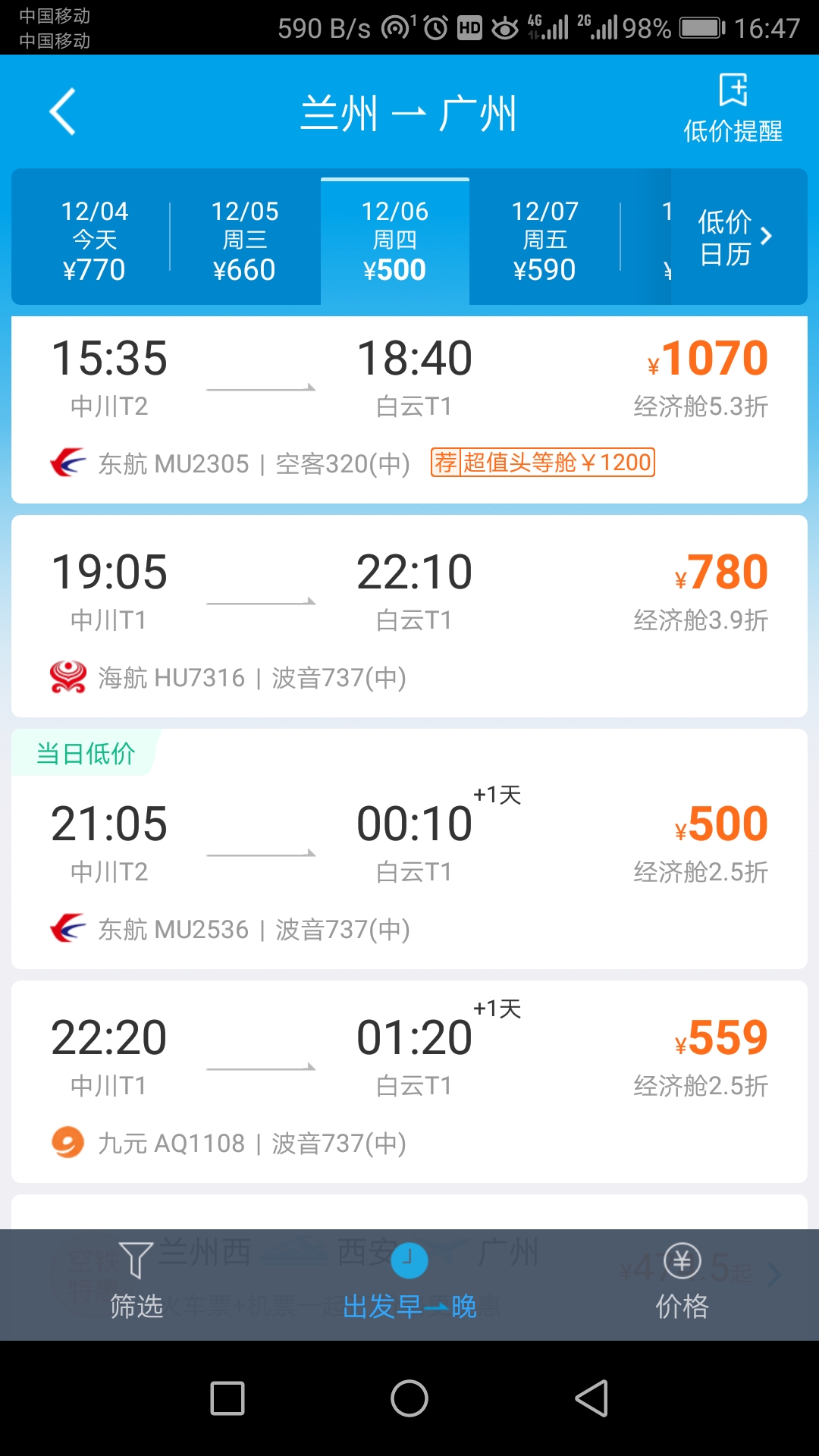Sort the flights by 价格
This screenshot has height=1456, width=819.
682,1283
